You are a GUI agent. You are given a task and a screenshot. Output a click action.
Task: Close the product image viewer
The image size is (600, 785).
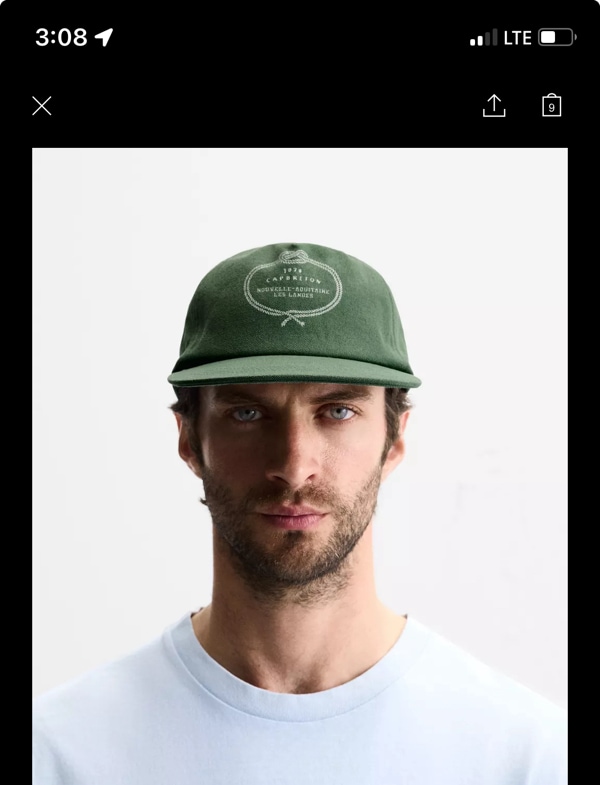tap(41, 106)
